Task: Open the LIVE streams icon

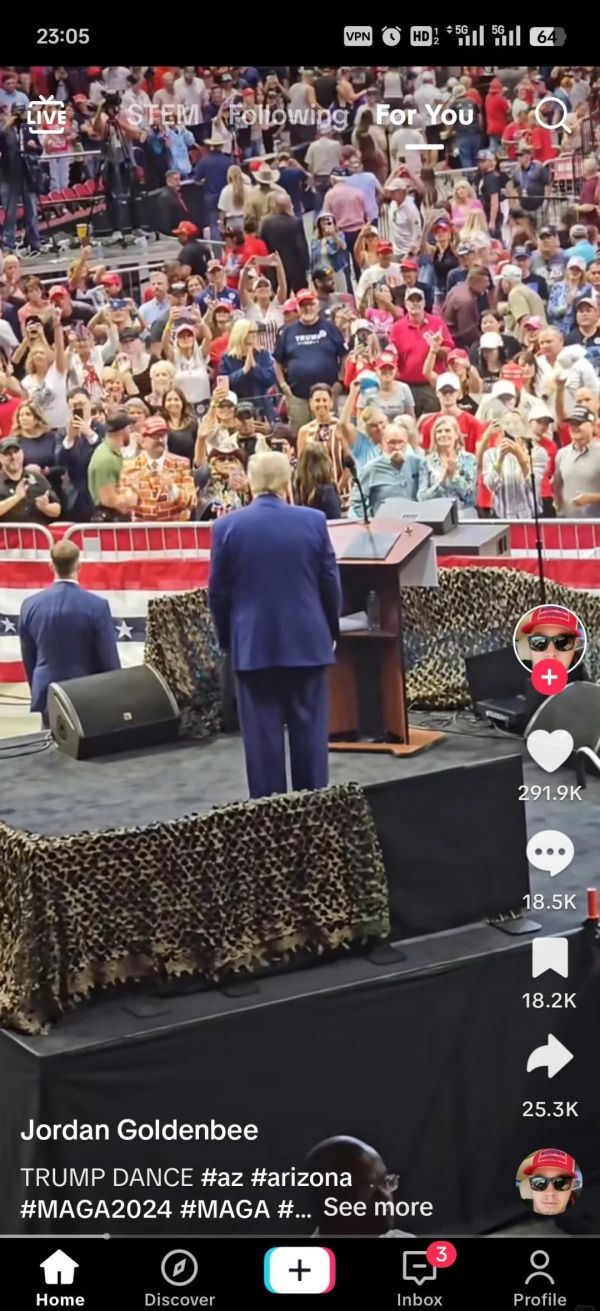Action: [46, 115]
